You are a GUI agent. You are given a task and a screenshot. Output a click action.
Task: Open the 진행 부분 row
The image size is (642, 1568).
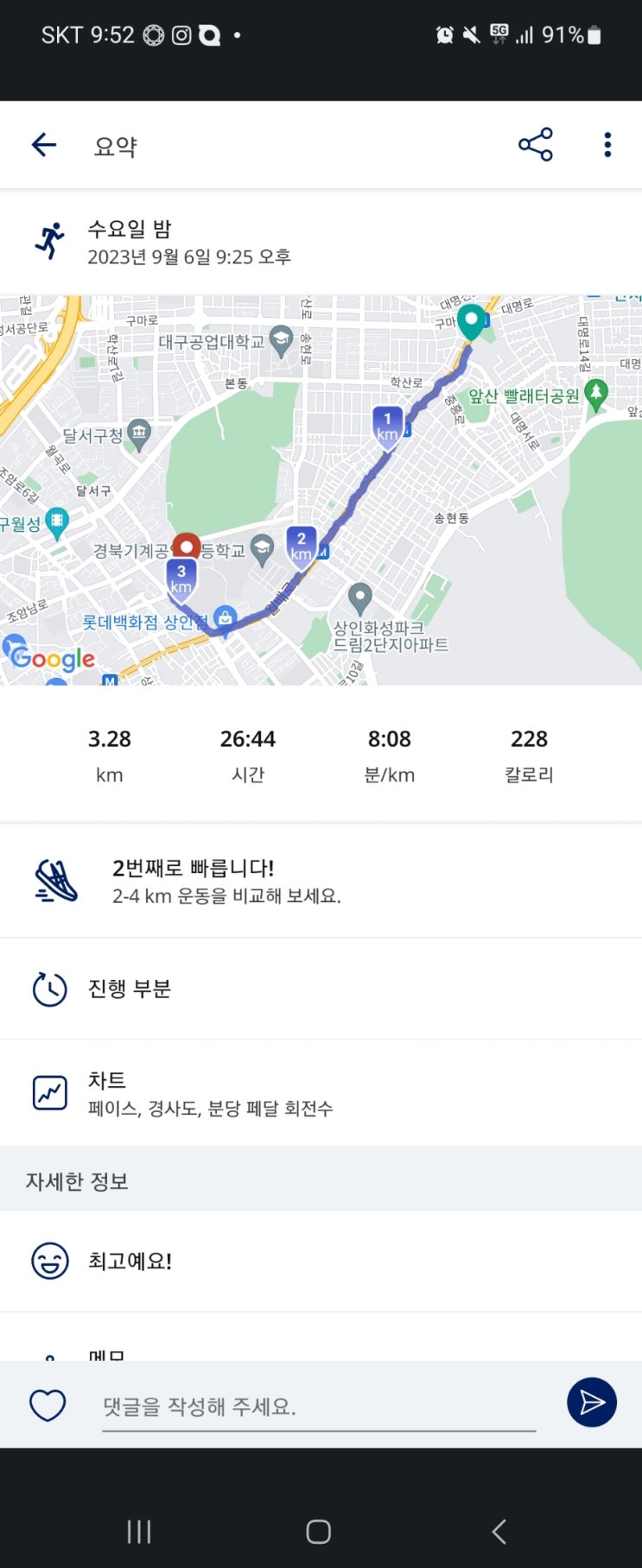click(321, 989)
